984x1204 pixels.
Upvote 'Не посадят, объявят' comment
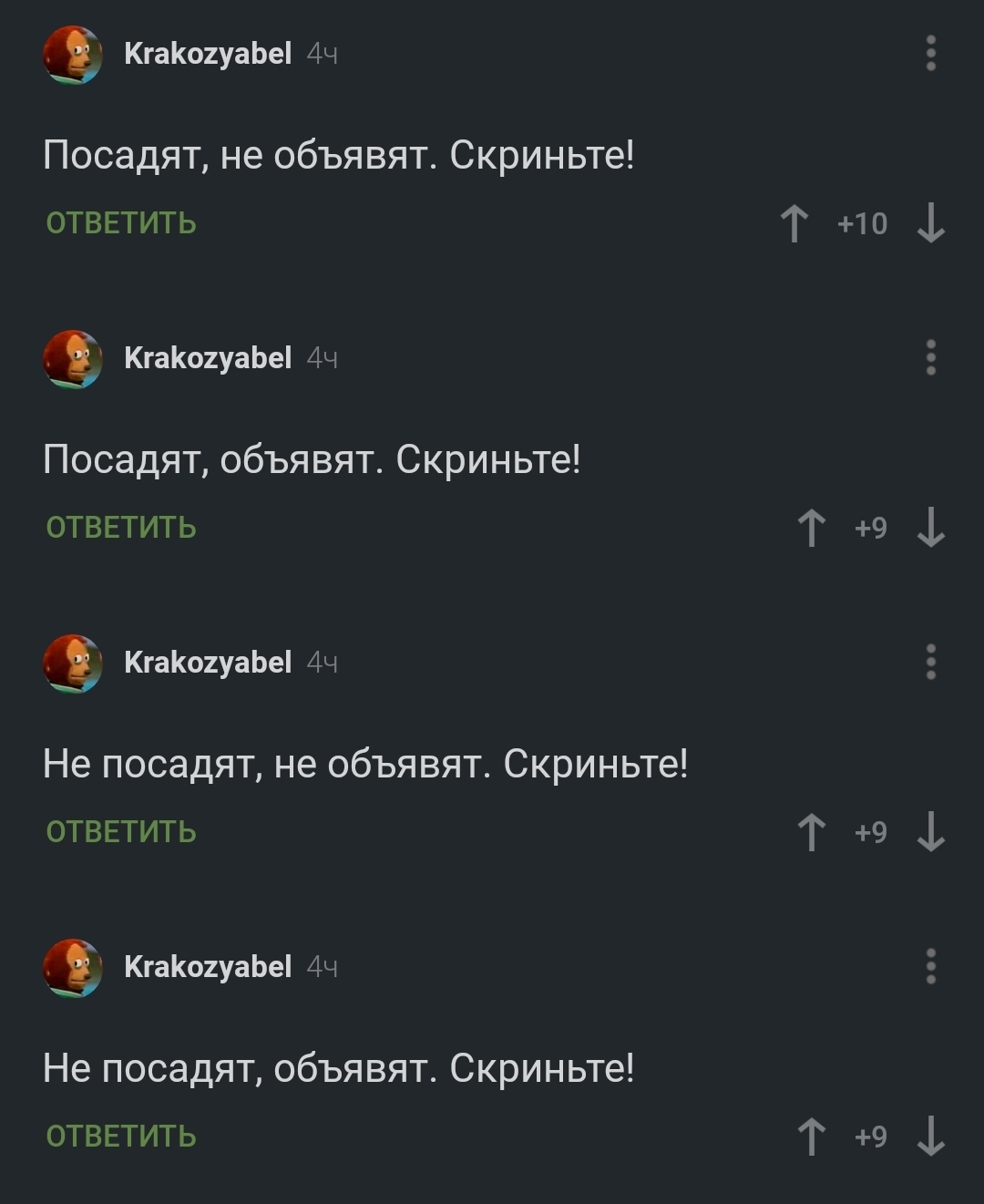pos(811,1137)
